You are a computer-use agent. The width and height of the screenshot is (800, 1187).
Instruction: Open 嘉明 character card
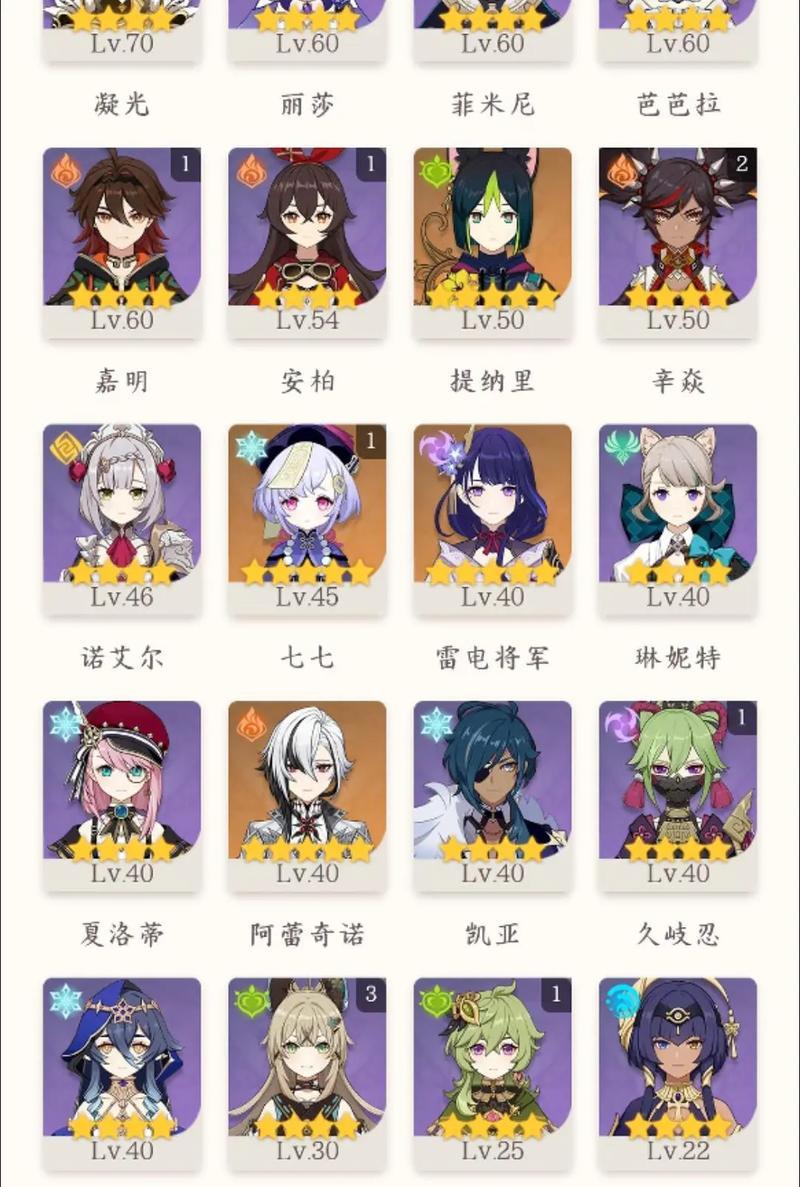tap(122, 240)
